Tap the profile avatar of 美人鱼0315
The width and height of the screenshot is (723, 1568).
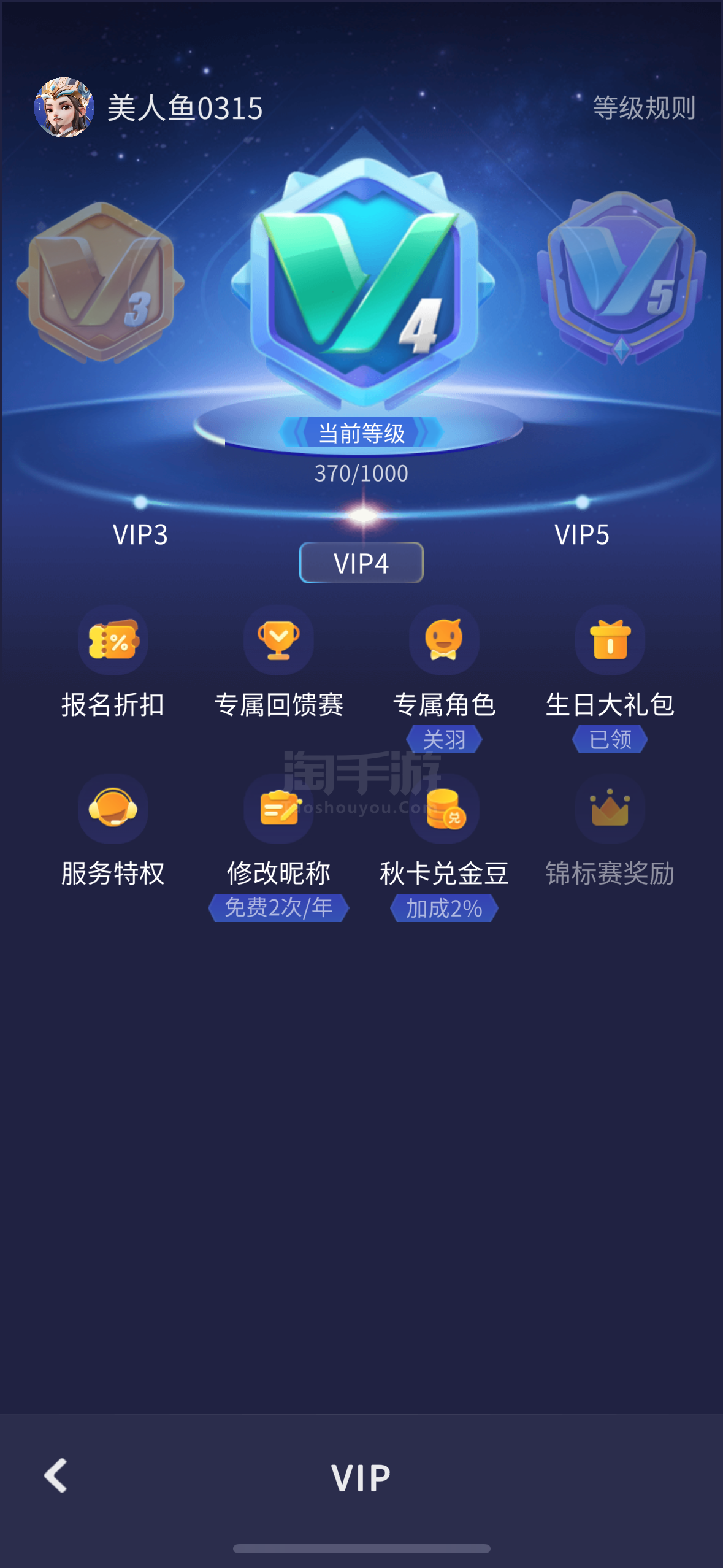pos(64,107)
